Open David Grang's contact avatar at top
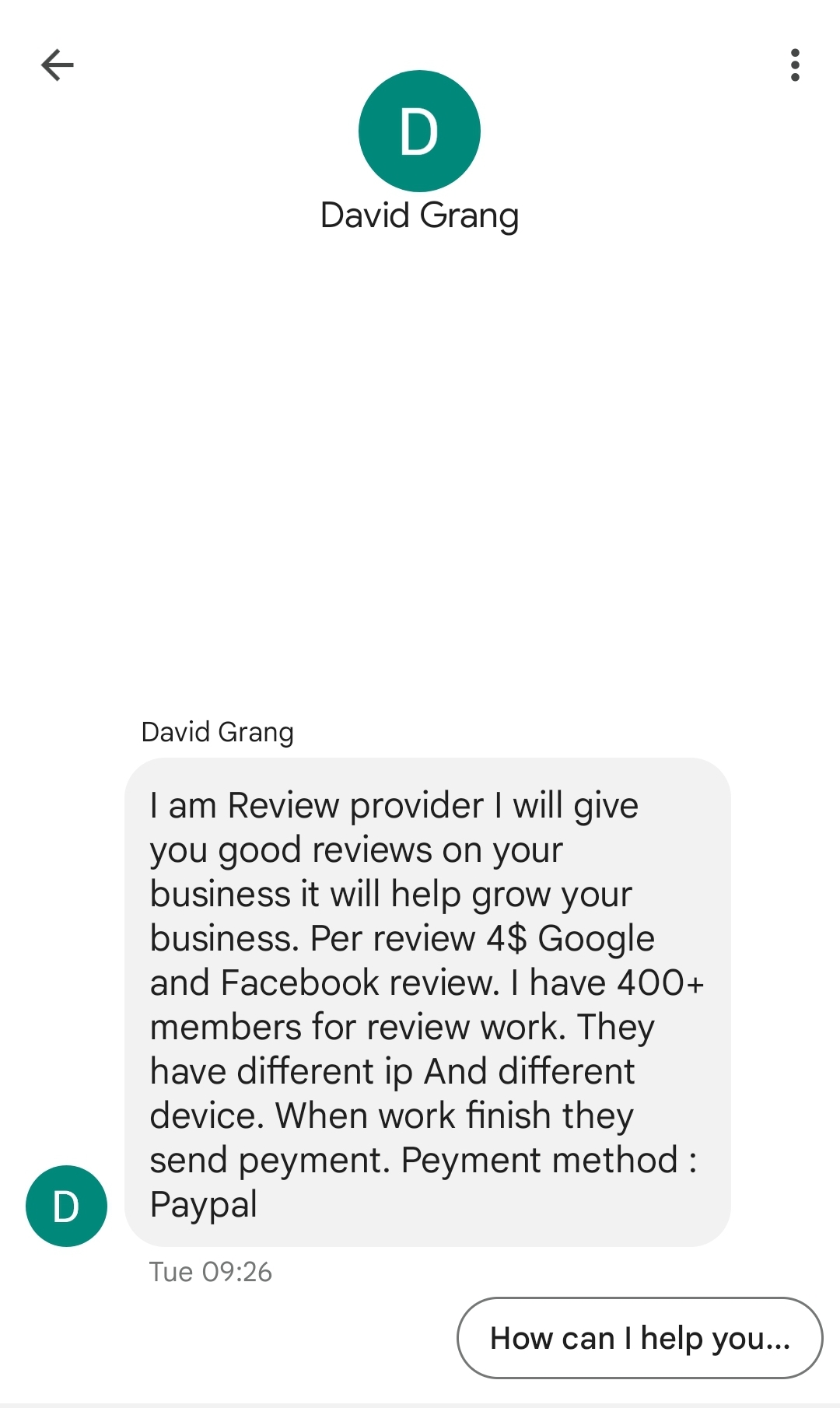This screenshot has height=1408, width=840. click(419, 131)
